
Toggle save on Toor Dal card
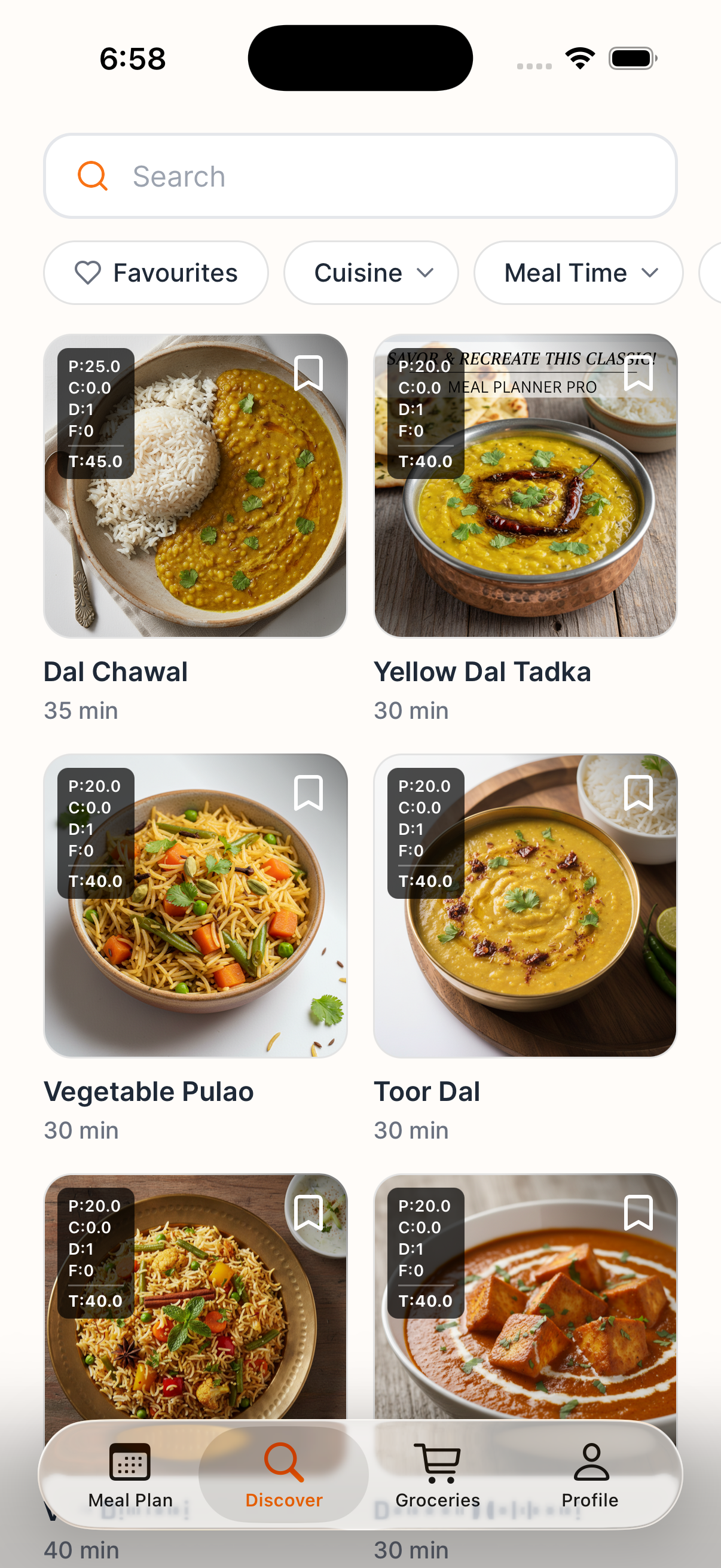(x=639, y=792)
